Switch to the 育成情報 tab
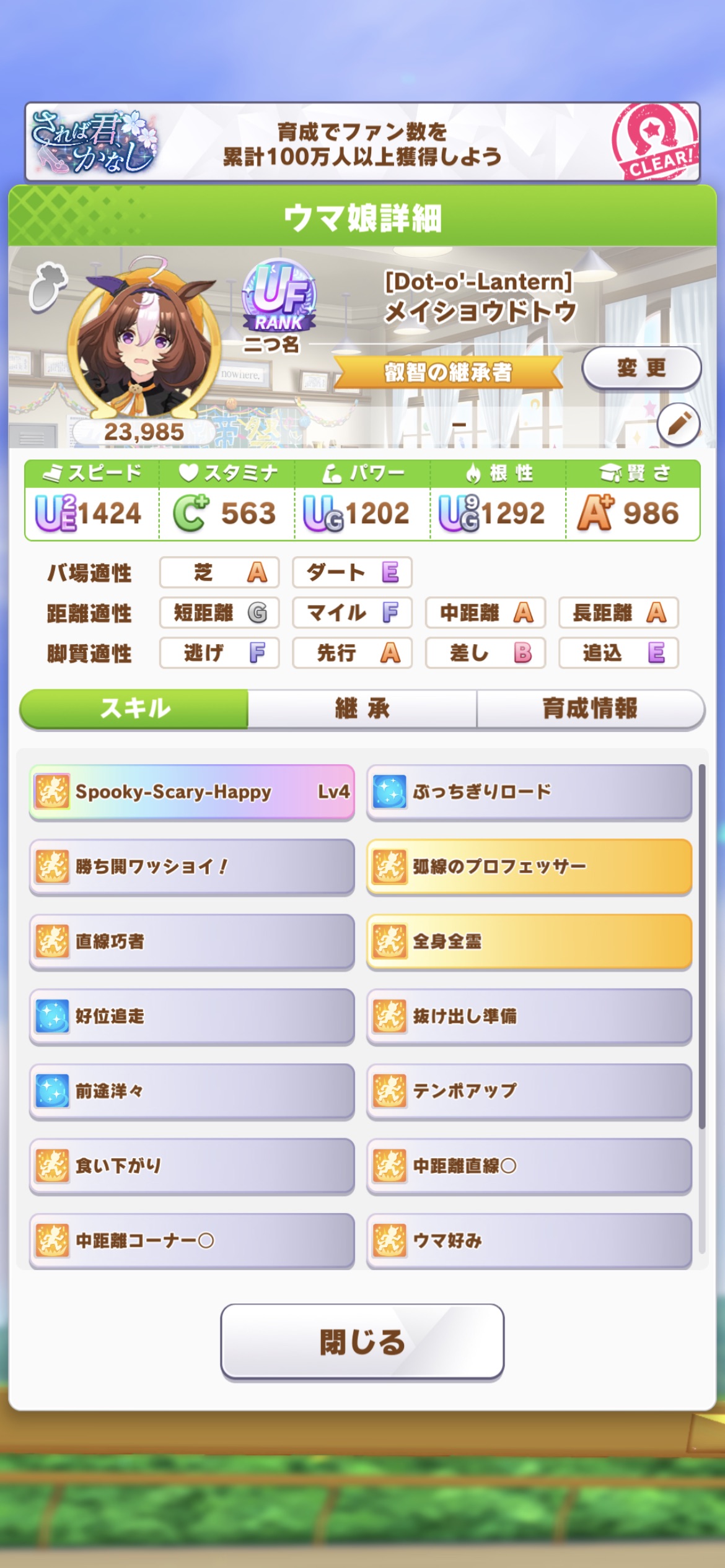Viewport: 725px width, 1568px height. [590, 708]
